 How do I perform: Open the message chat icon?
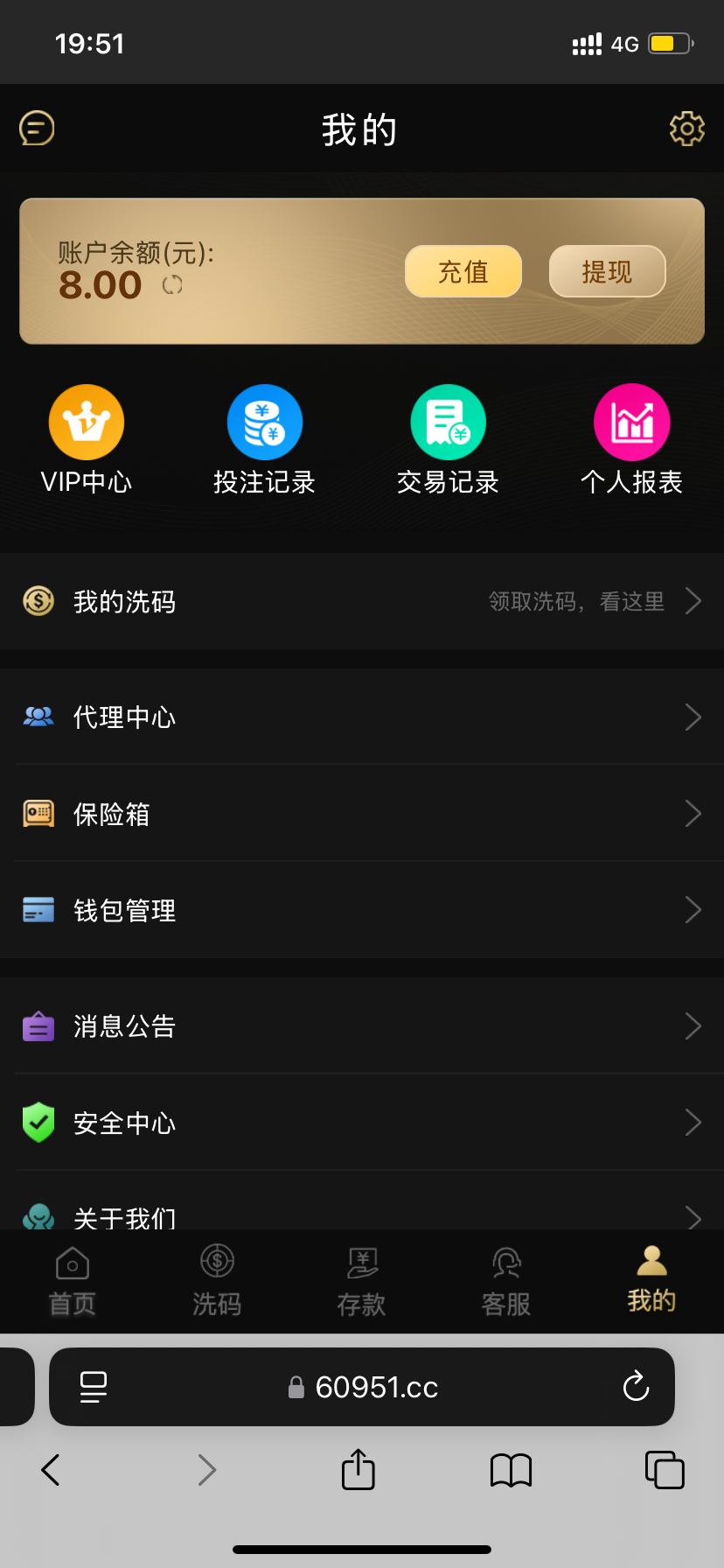pos(37,129)
